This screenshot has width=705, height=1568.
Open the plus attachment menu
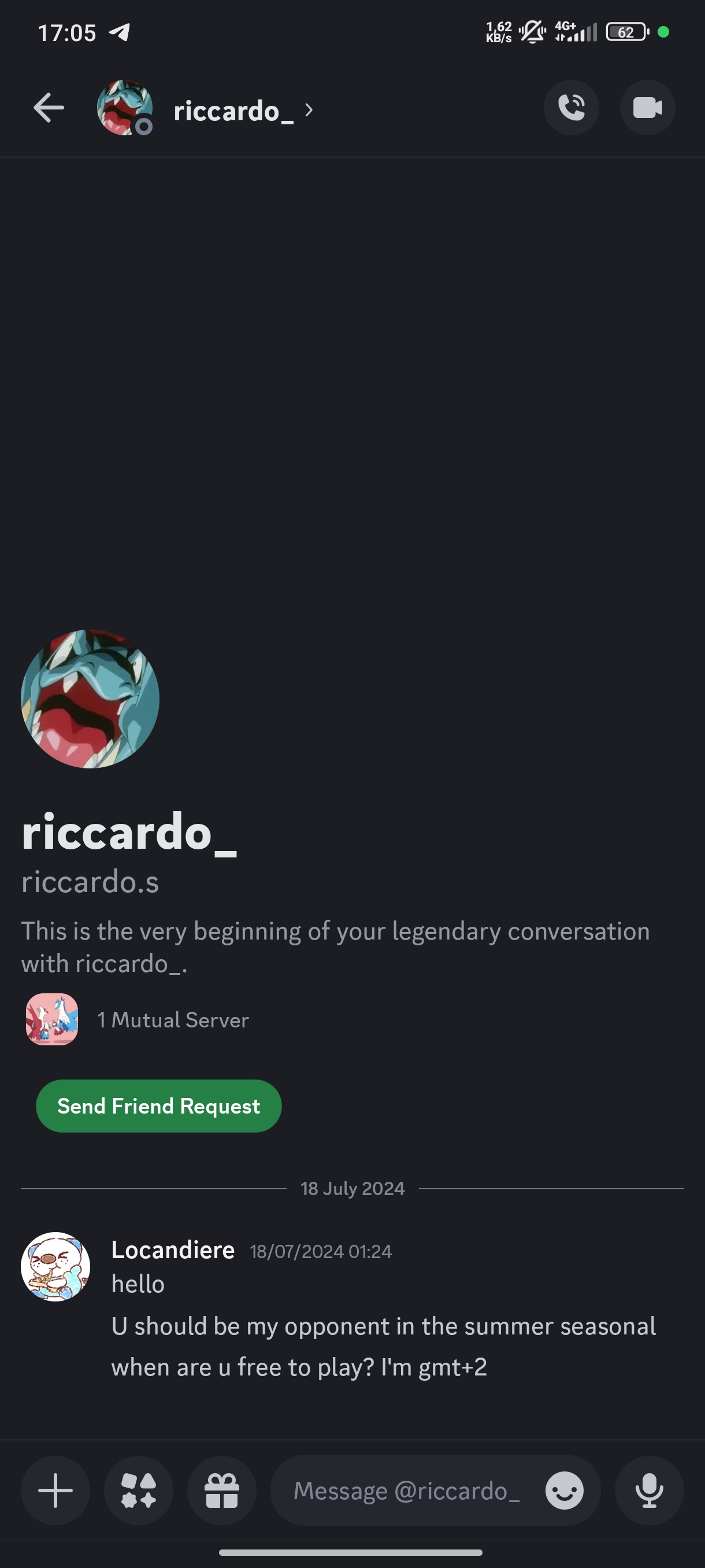[x=55, y=1490]
